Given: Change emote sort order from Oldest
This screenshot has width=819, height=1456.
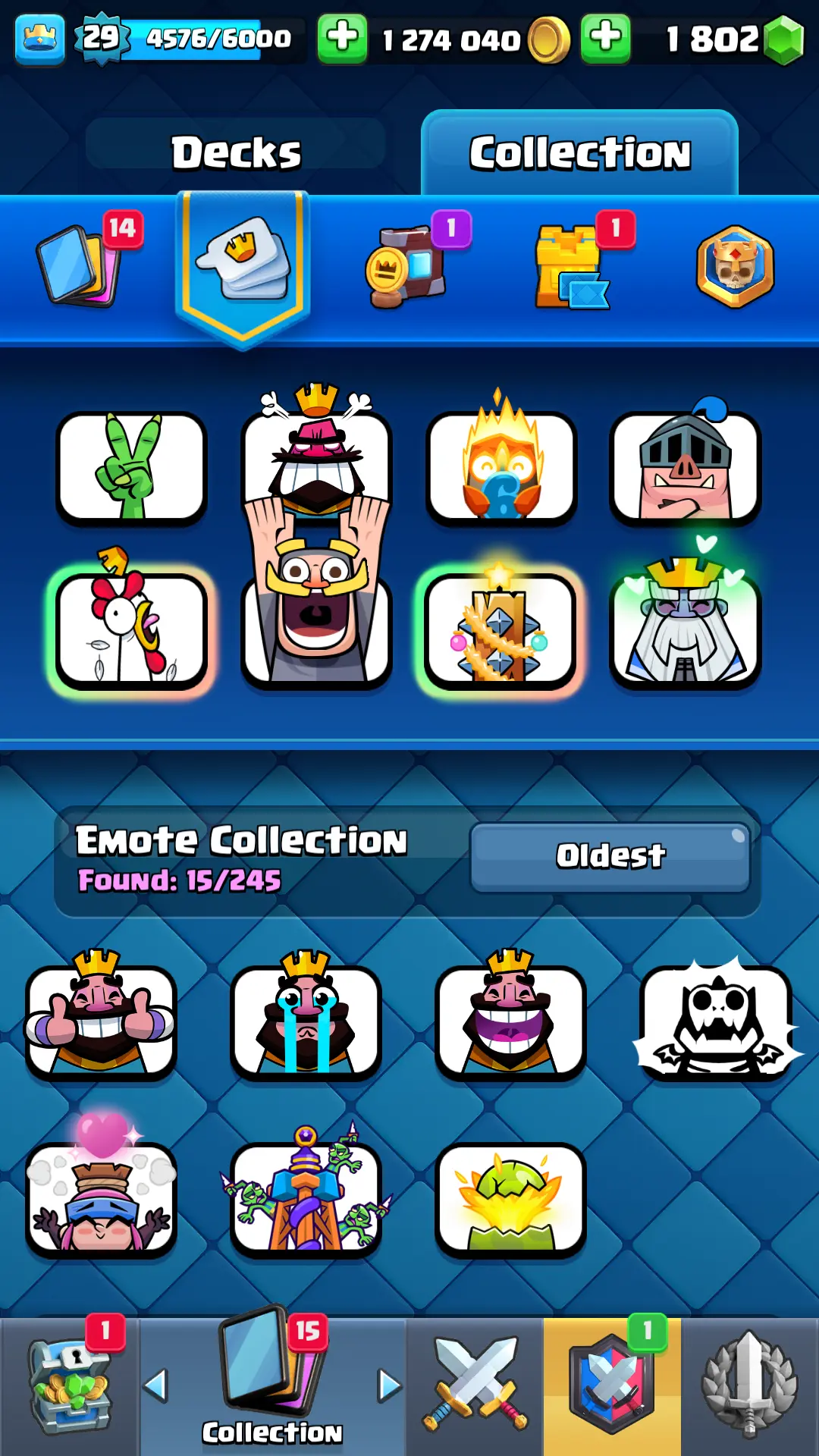Looking at the screenshot, I should pos(610,856).
